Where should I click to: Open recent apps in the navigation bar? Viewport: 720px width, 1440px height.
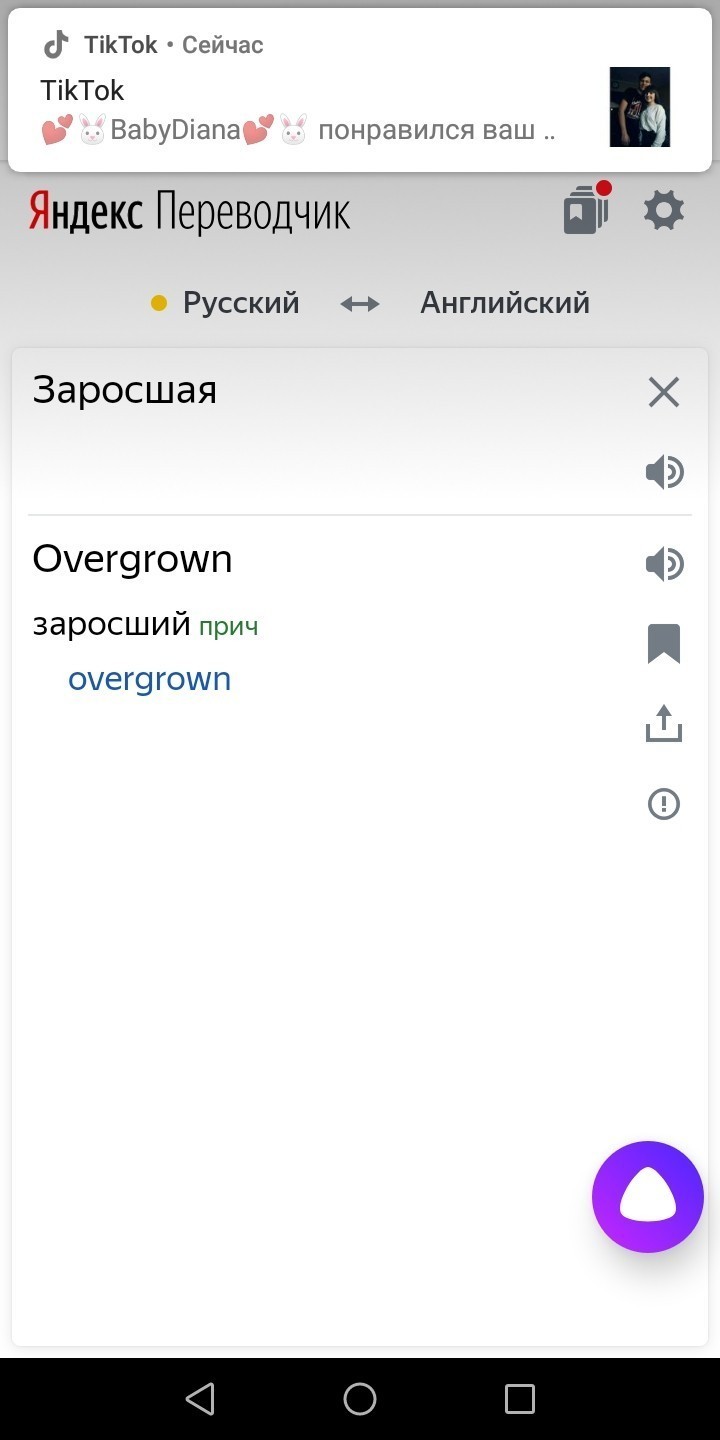tap(519, 1398)
